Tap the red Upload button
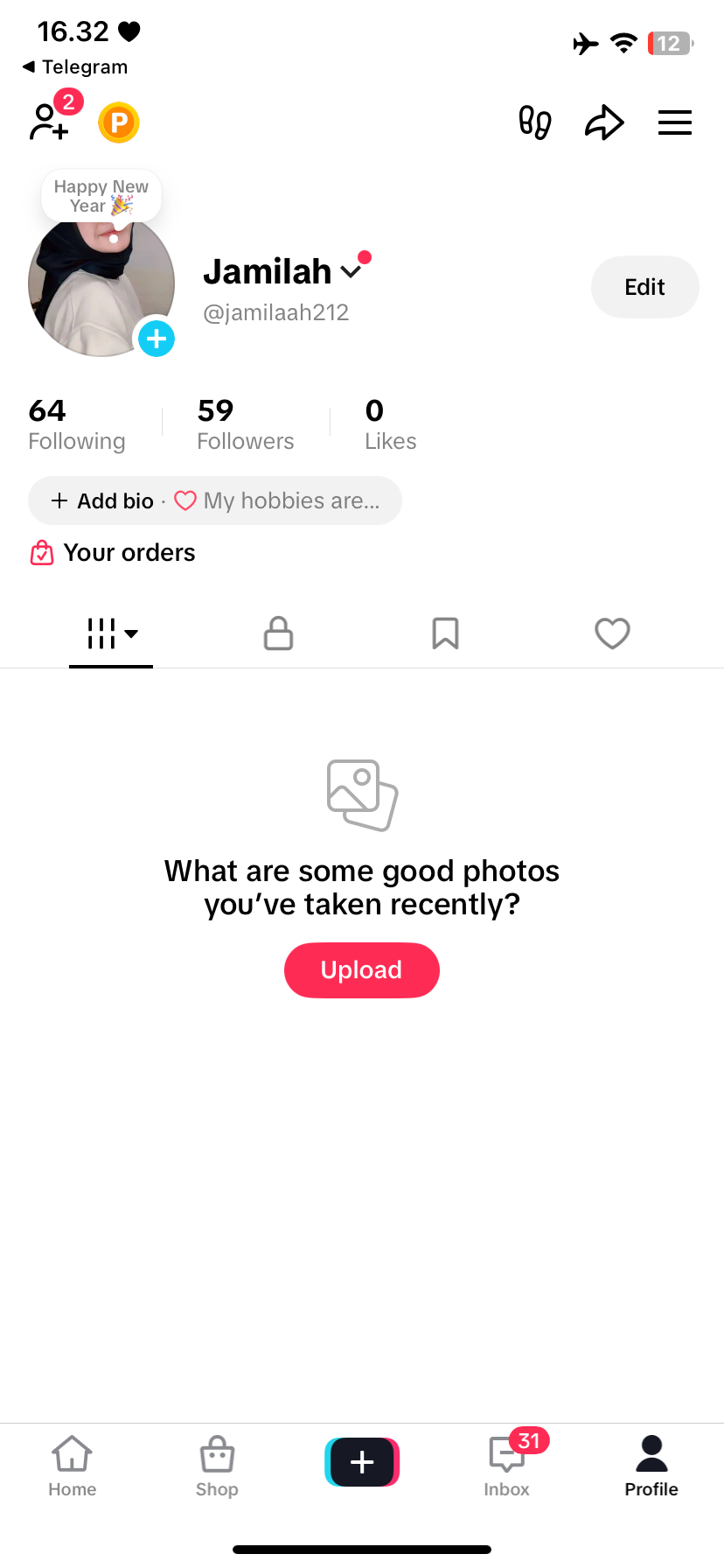 click(x=361, y=969)
